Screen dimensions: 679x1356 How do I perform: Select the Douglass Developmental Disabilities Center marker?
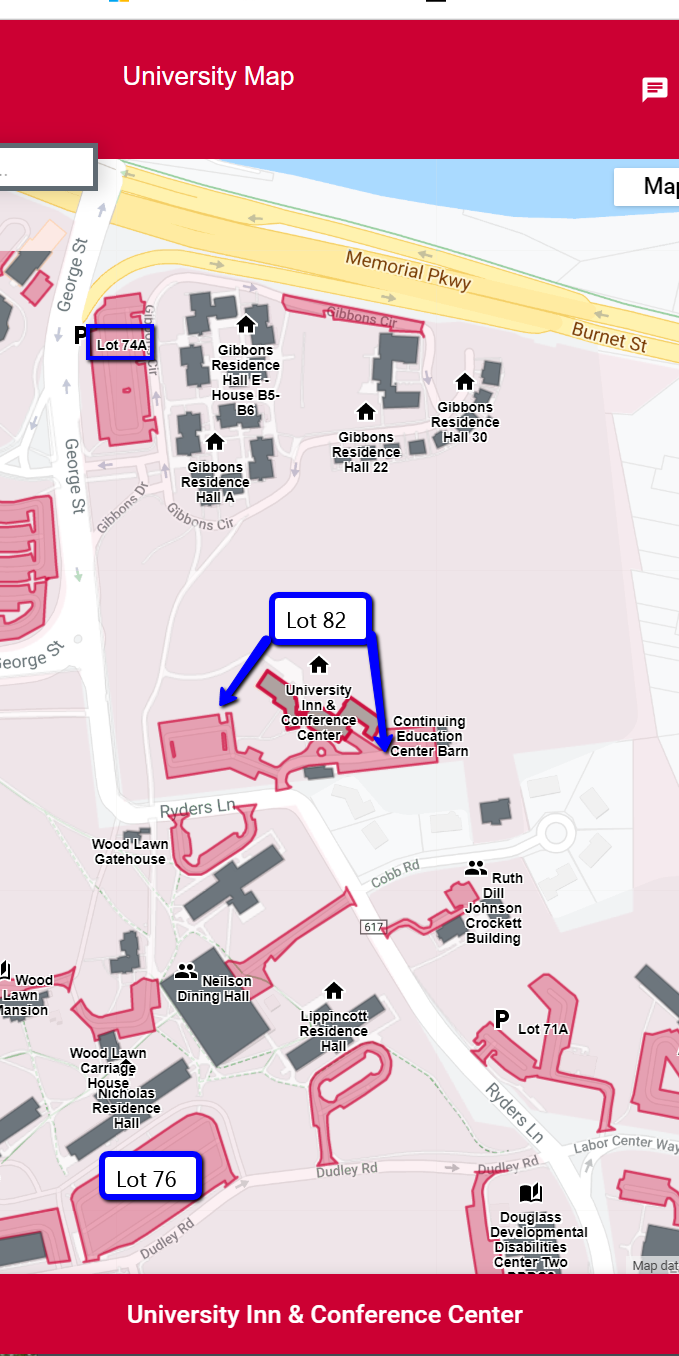[530, 1192]
